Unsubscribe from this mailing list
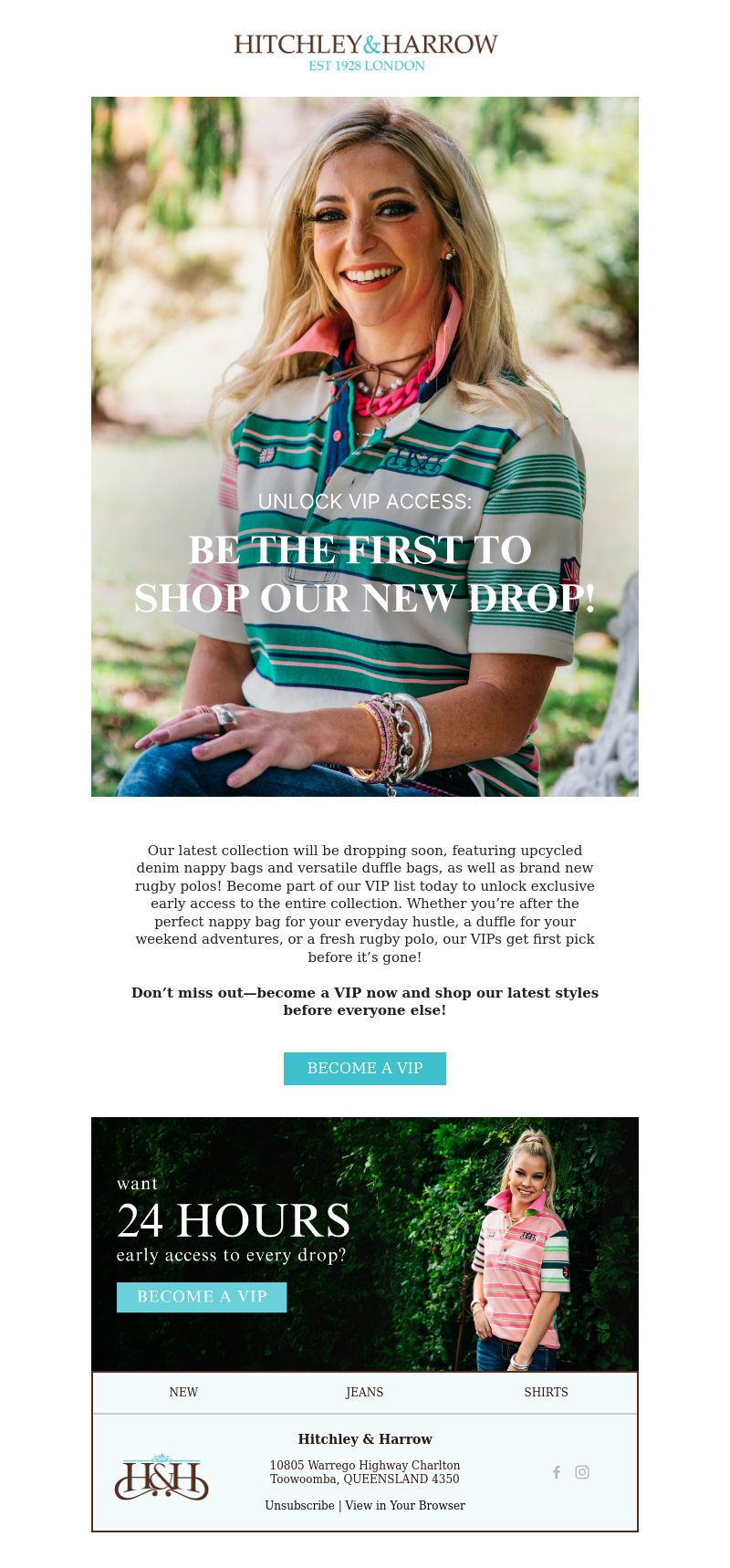730x1568 pixels. pyautogui.click(x=299, y=1505)
